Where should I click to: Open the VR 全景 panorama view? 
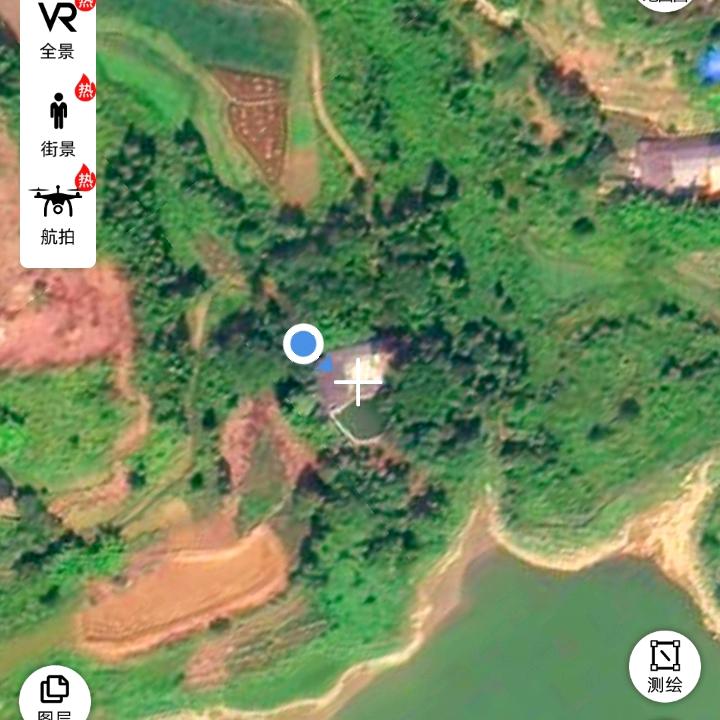[x=57, y=28]
